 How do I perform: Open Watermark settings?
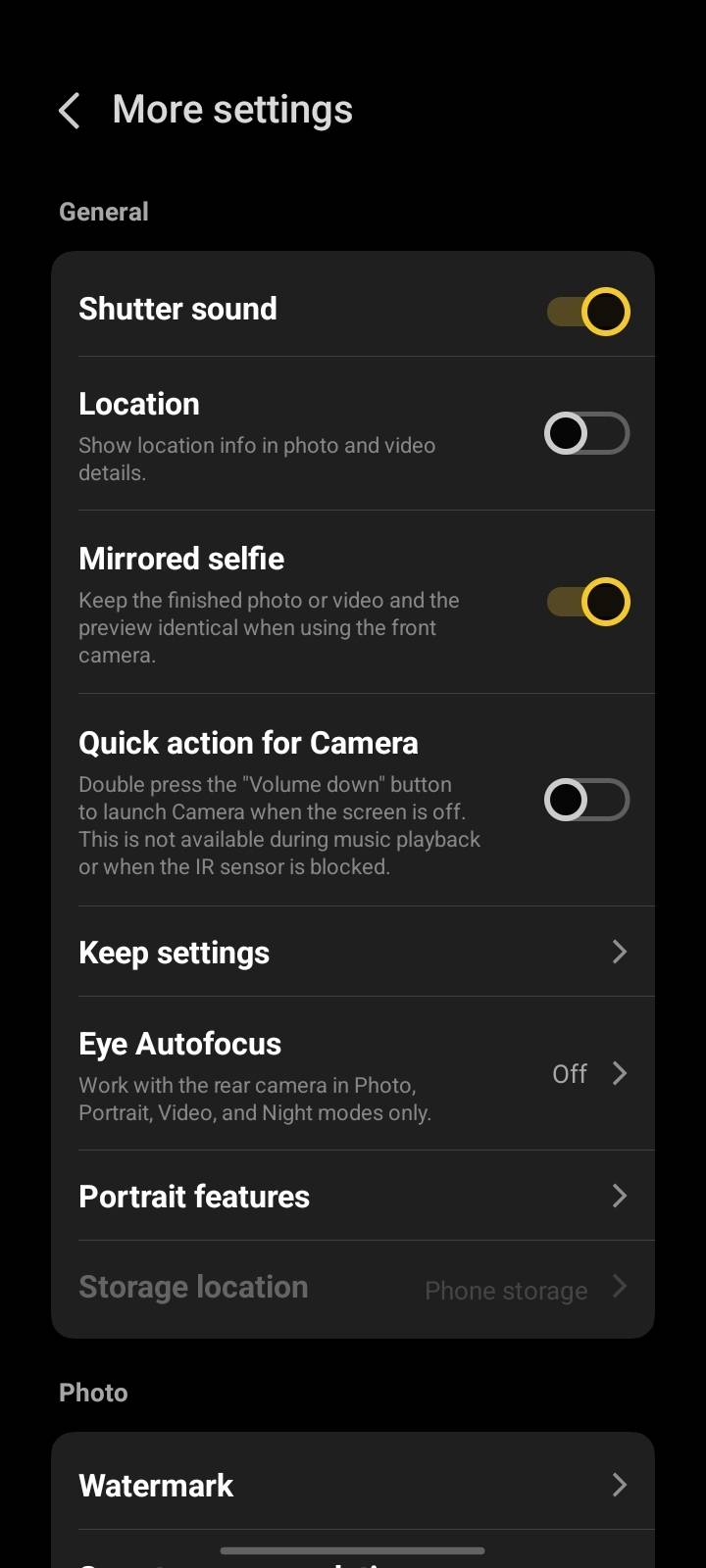353,1485
